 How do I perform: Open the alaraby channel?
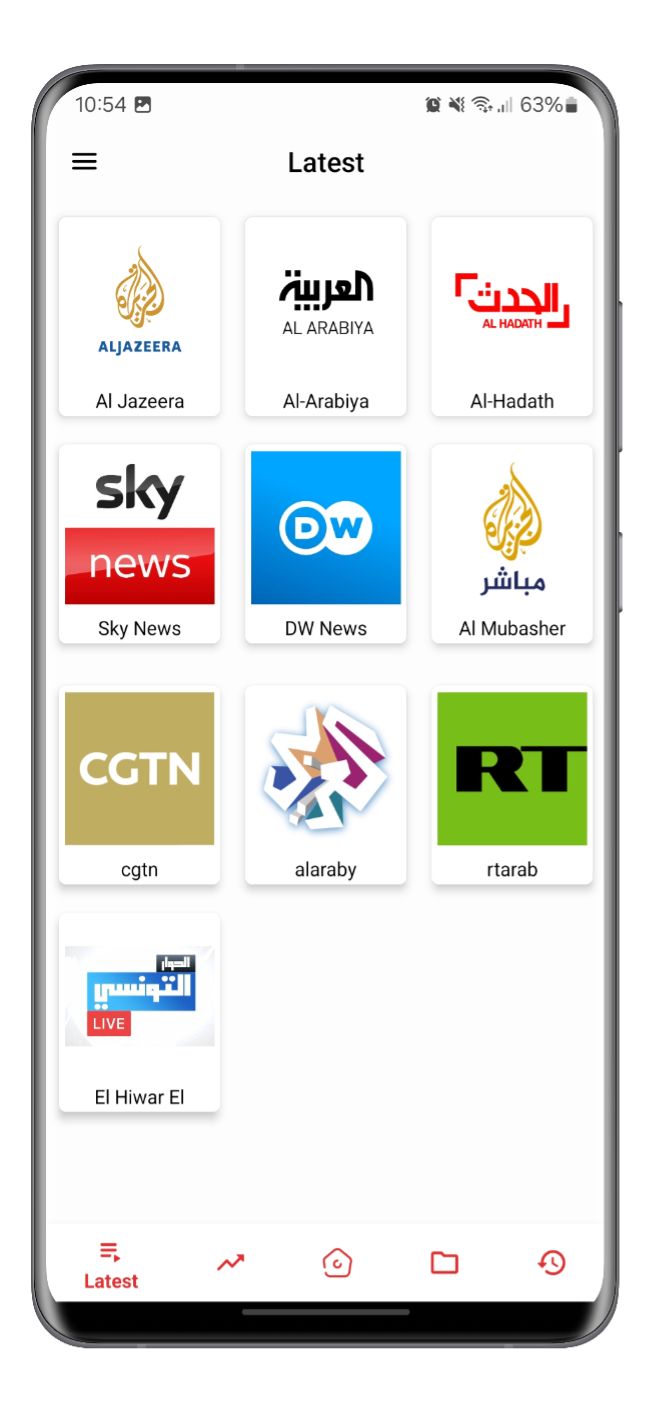326,785
